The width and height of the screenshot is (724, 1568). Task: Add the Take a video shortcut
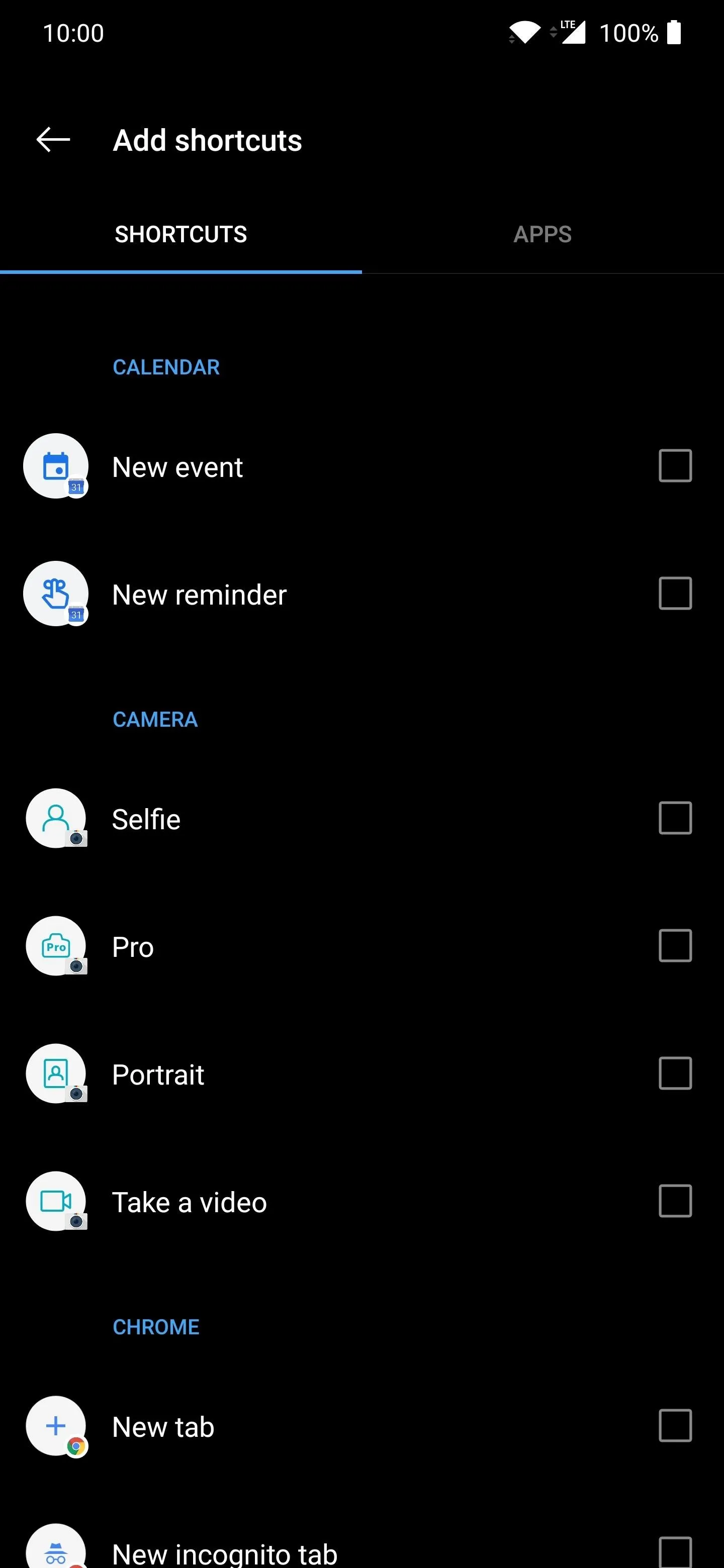[x=675, y=1201]
